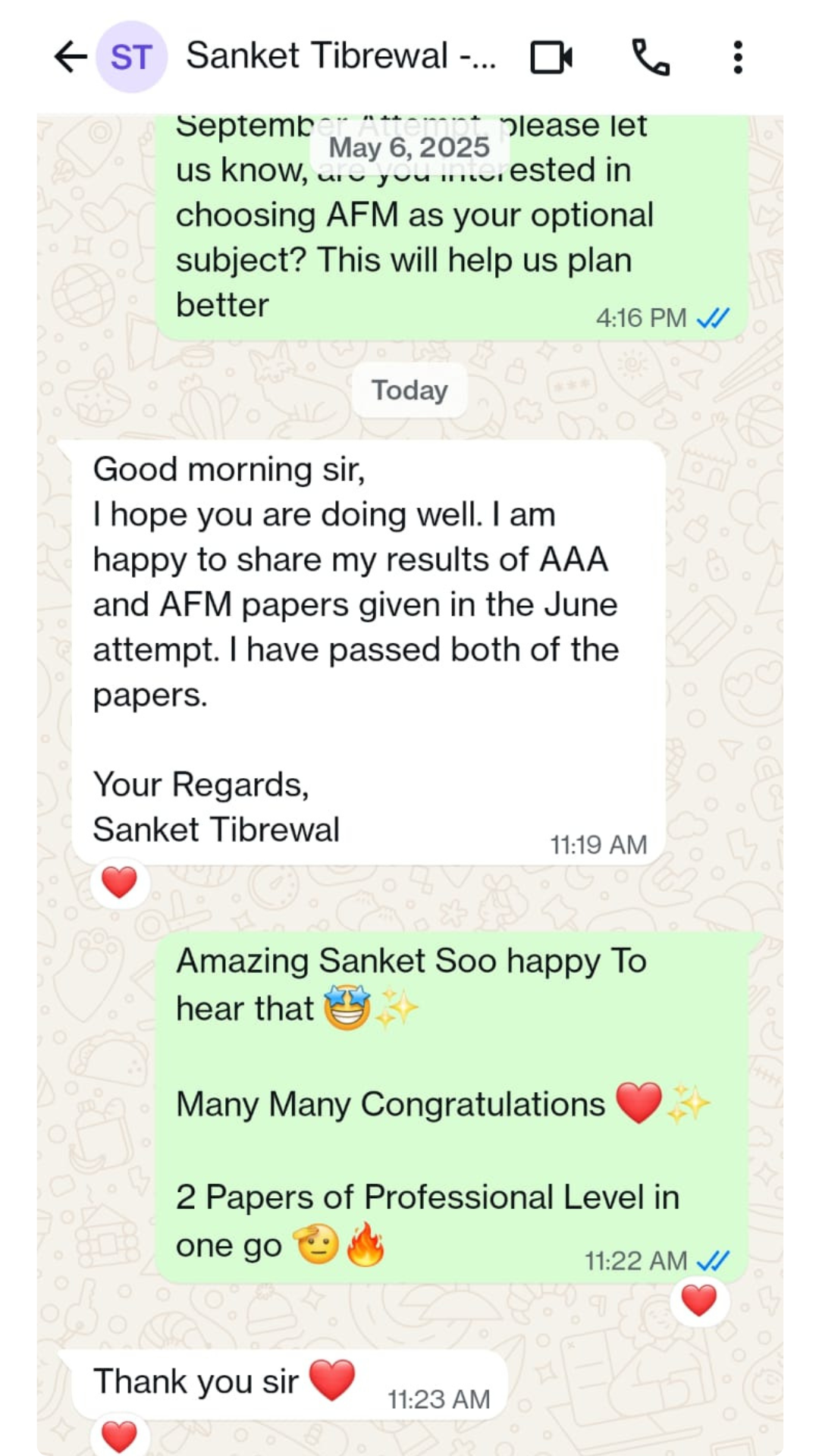Viewport: 819px width, 1456px height.
Task: View heart reaction on 'Thank you sir'
Action: tap(119, 1436)
